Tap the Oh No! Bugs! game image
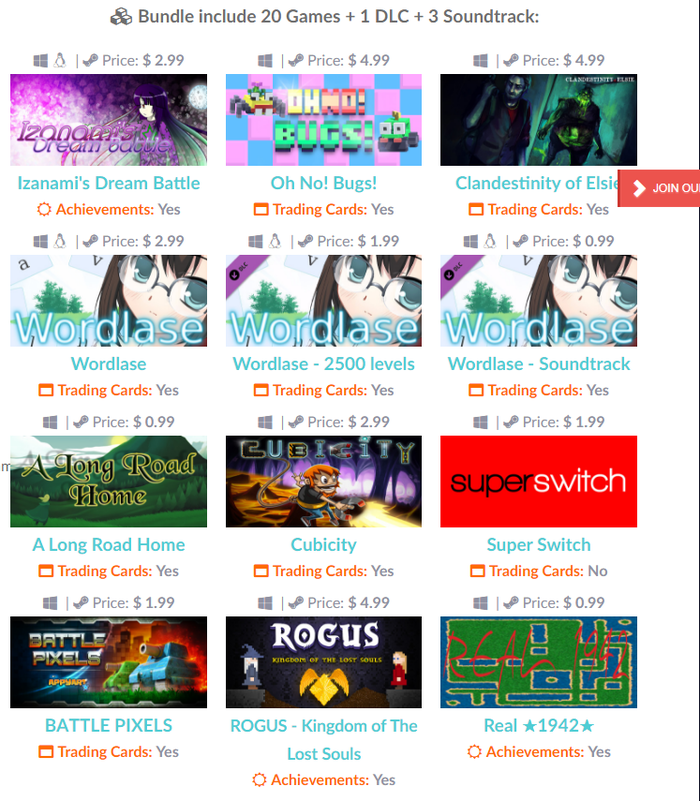Image resolution: width=700 pixels, height=801 pixels. pos(323,120)
